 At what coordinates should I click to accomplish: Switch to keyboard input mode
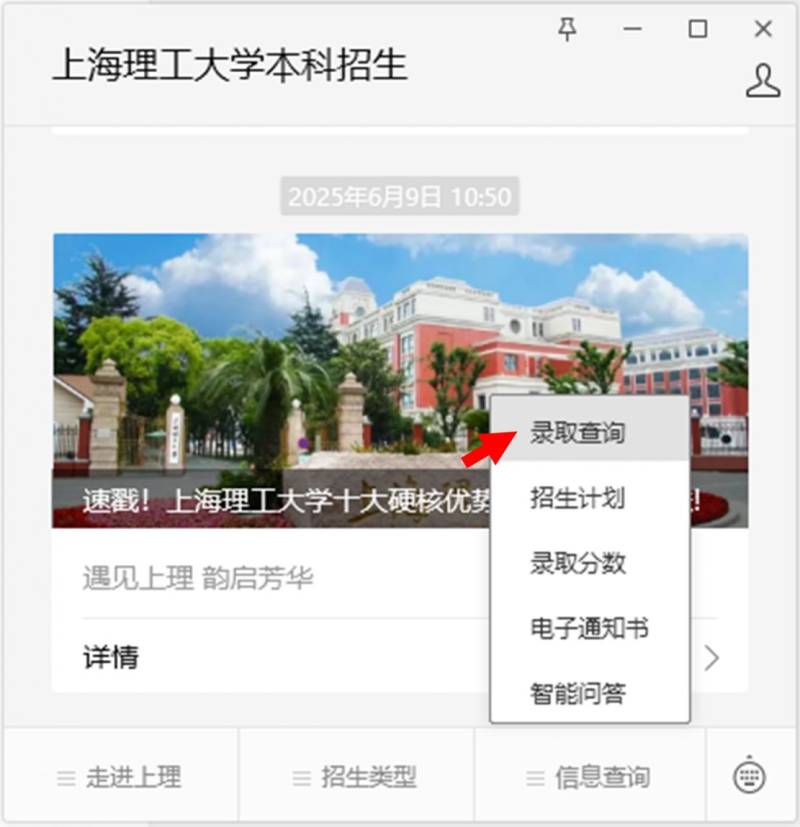pos(750,776)
